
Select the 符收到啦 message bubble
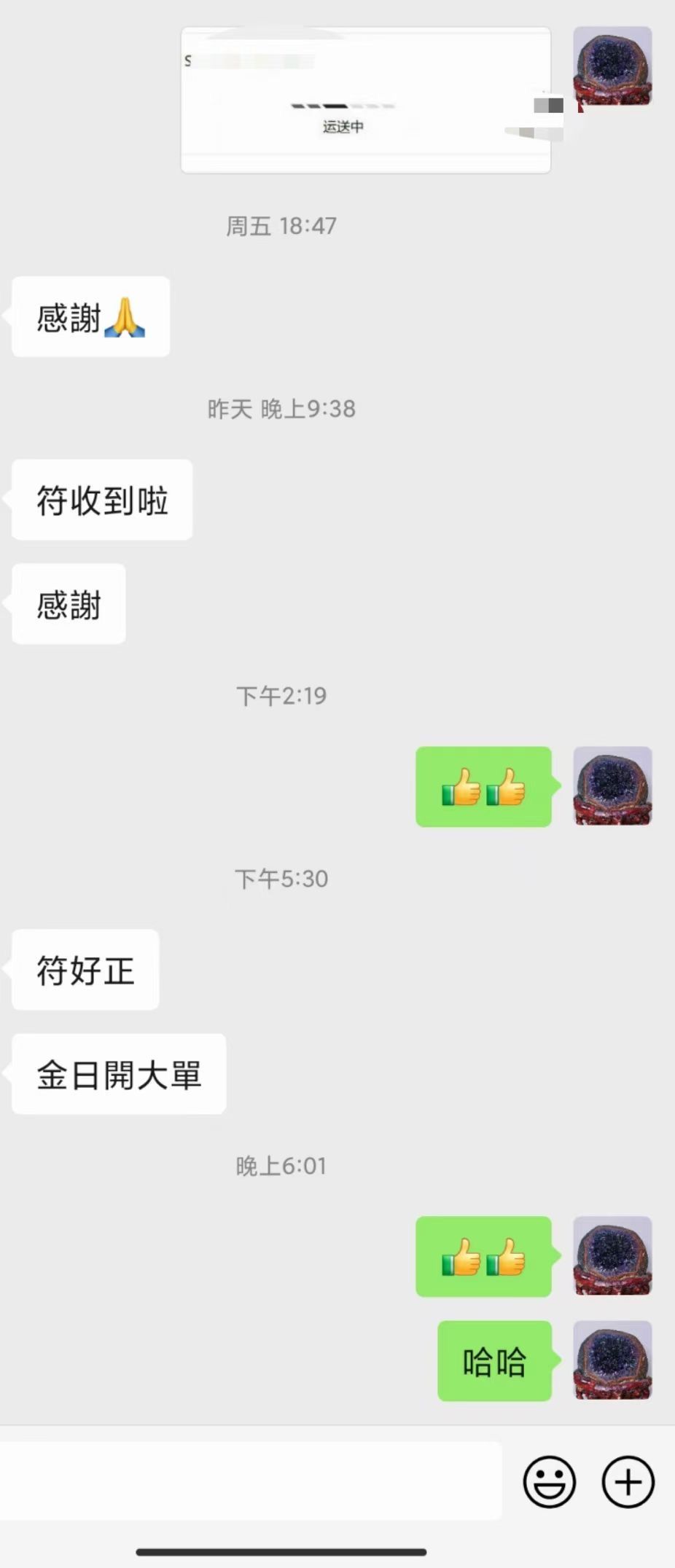101,500
